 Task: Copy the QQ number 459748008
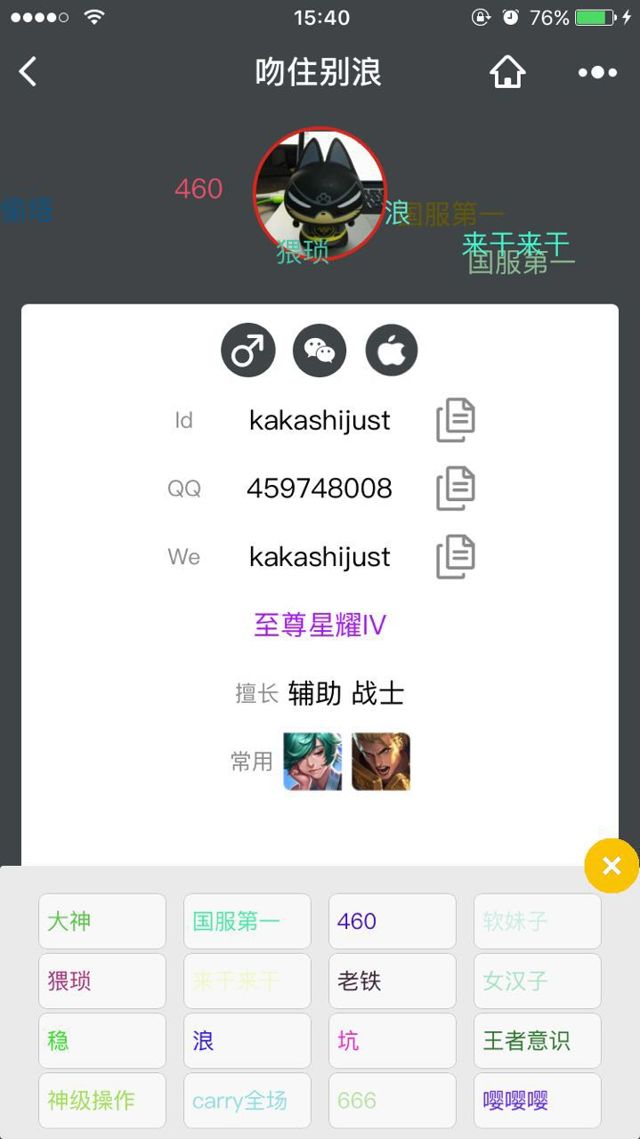pyautogui.click(x=455, y=489)
